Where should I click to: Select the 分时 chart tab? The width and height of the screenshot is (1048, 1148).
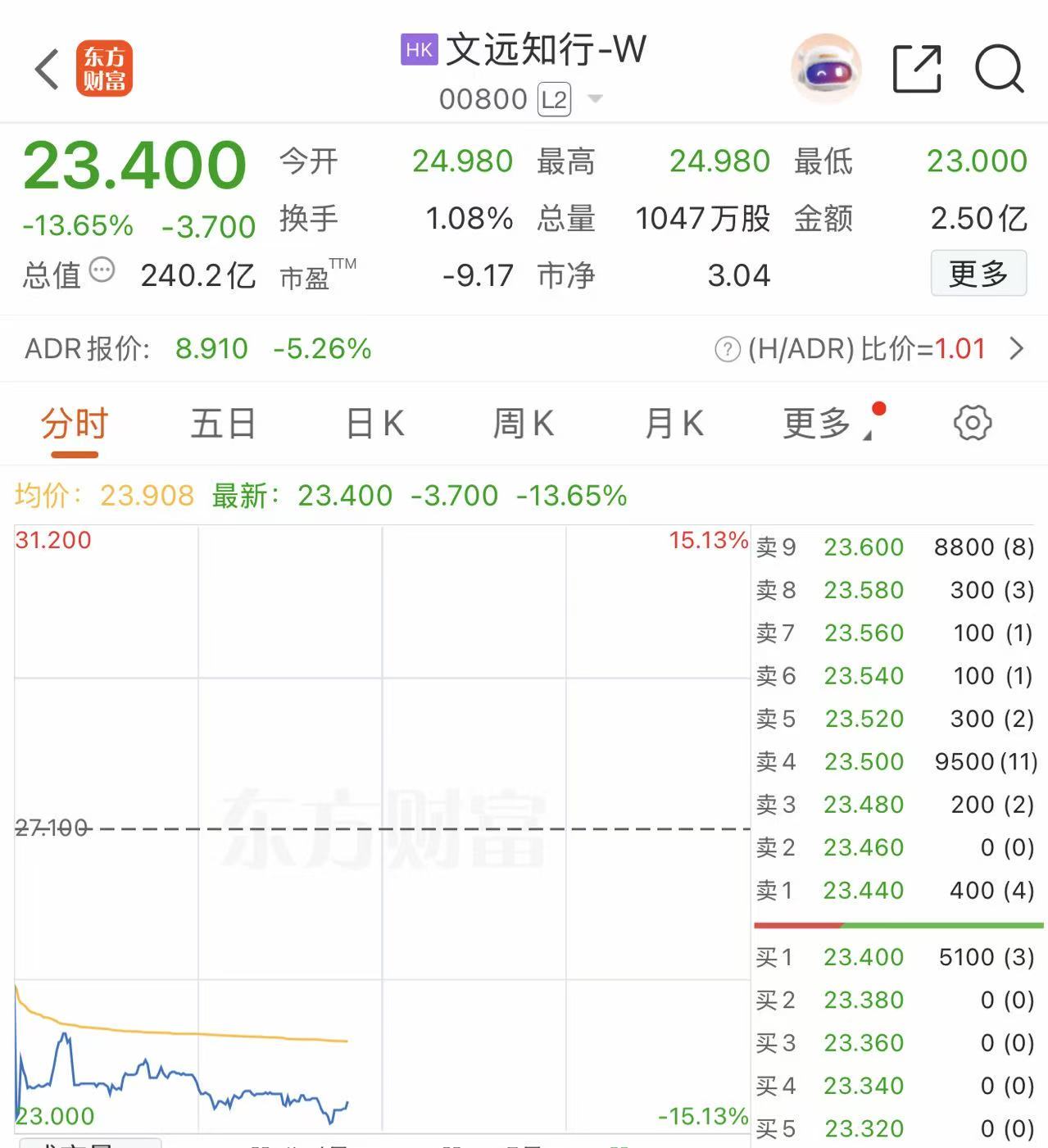[x=75, y=424]
